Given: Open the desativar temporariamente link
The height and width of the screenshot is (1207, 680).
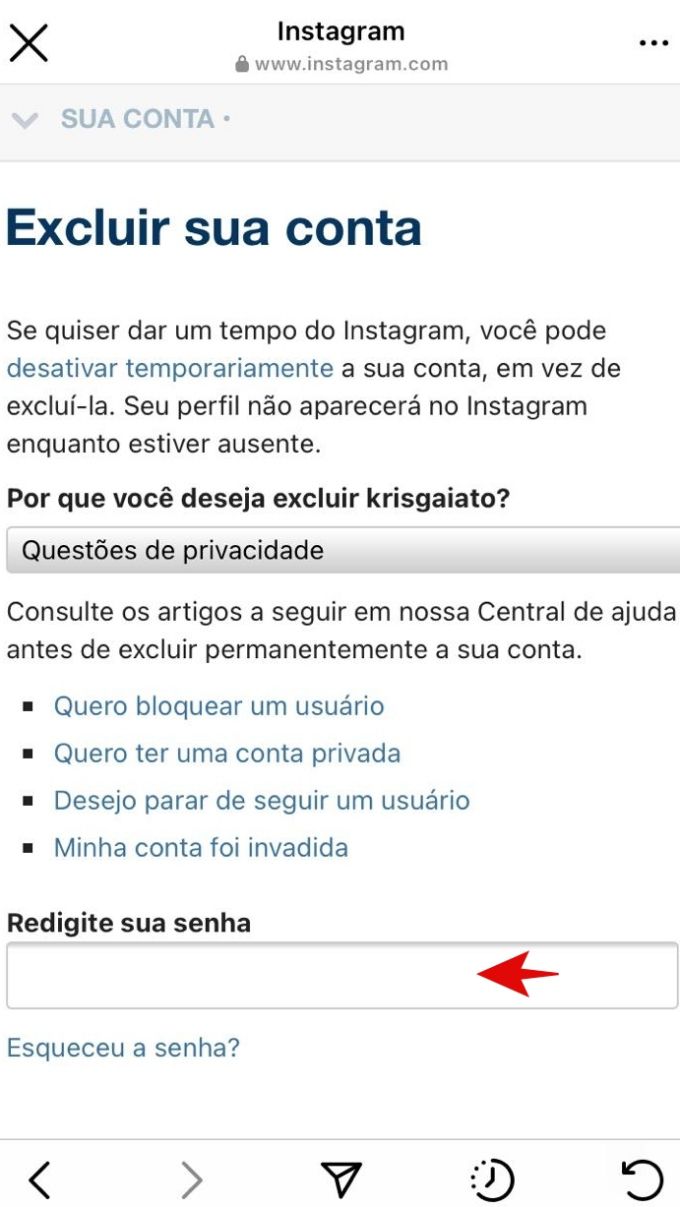Looking at the screenshot, I should (x=170, y=368).
